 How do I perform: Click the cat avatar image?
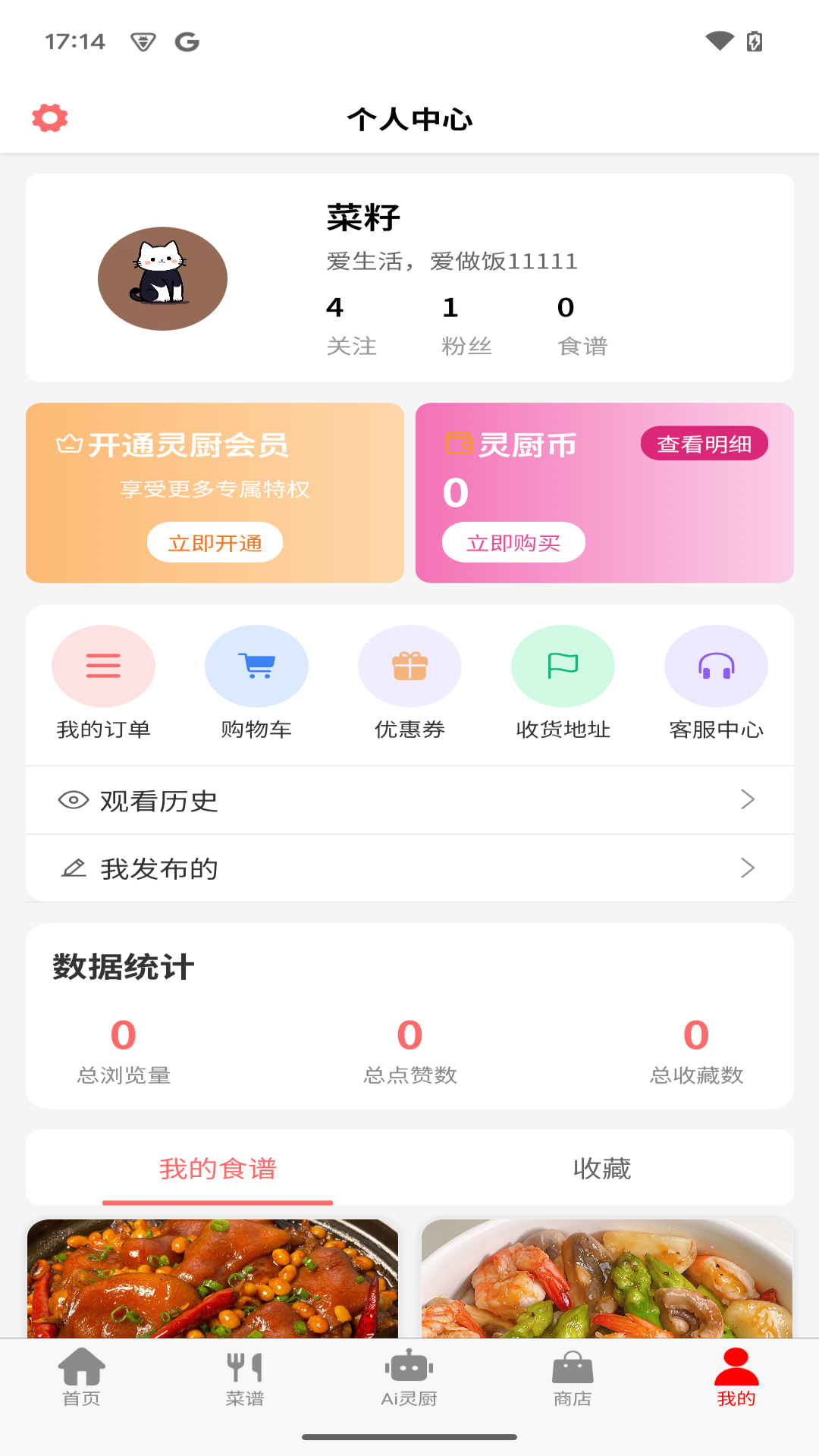point(162,278)
